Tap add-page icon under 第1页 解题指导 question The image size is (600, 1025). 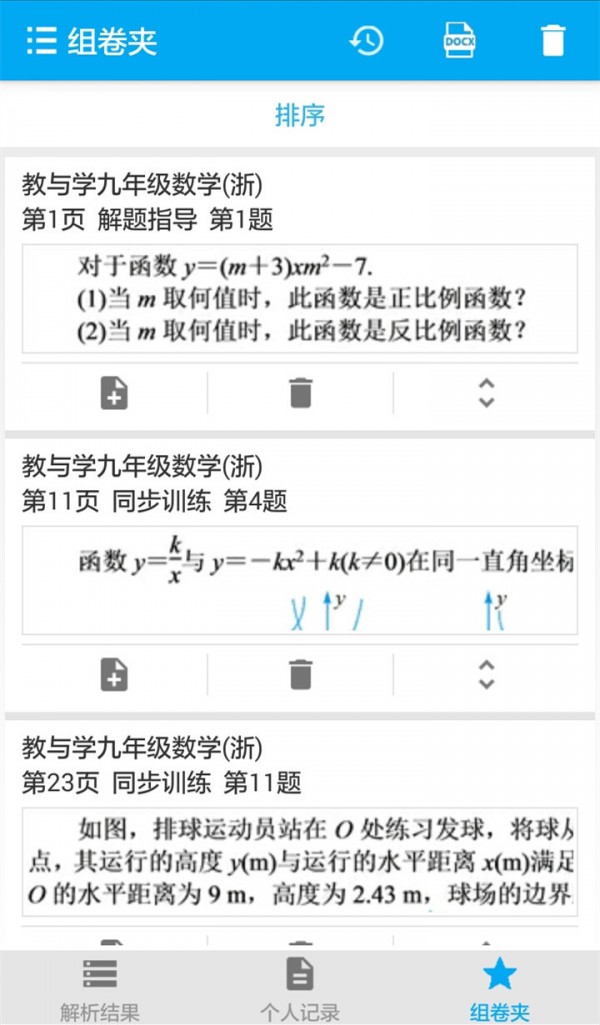(x=114, y=393)
